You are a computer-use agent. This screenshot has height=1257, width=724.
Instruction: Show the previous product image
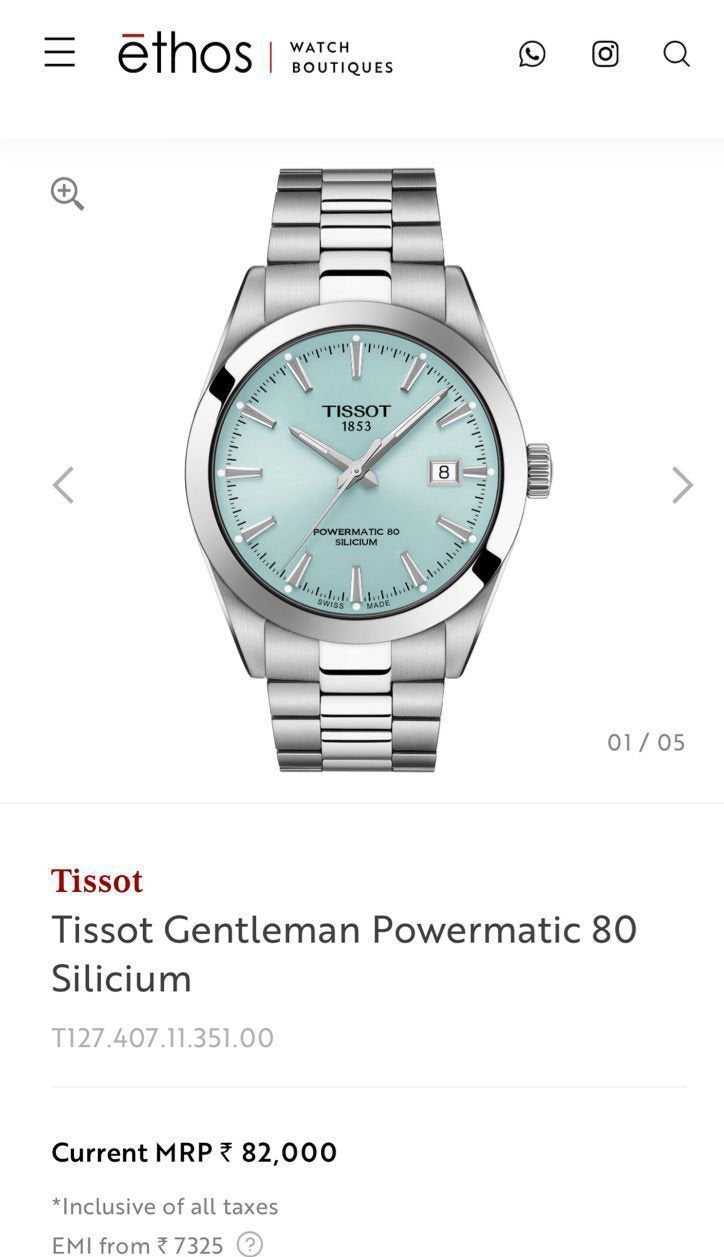tap(63, 485)
